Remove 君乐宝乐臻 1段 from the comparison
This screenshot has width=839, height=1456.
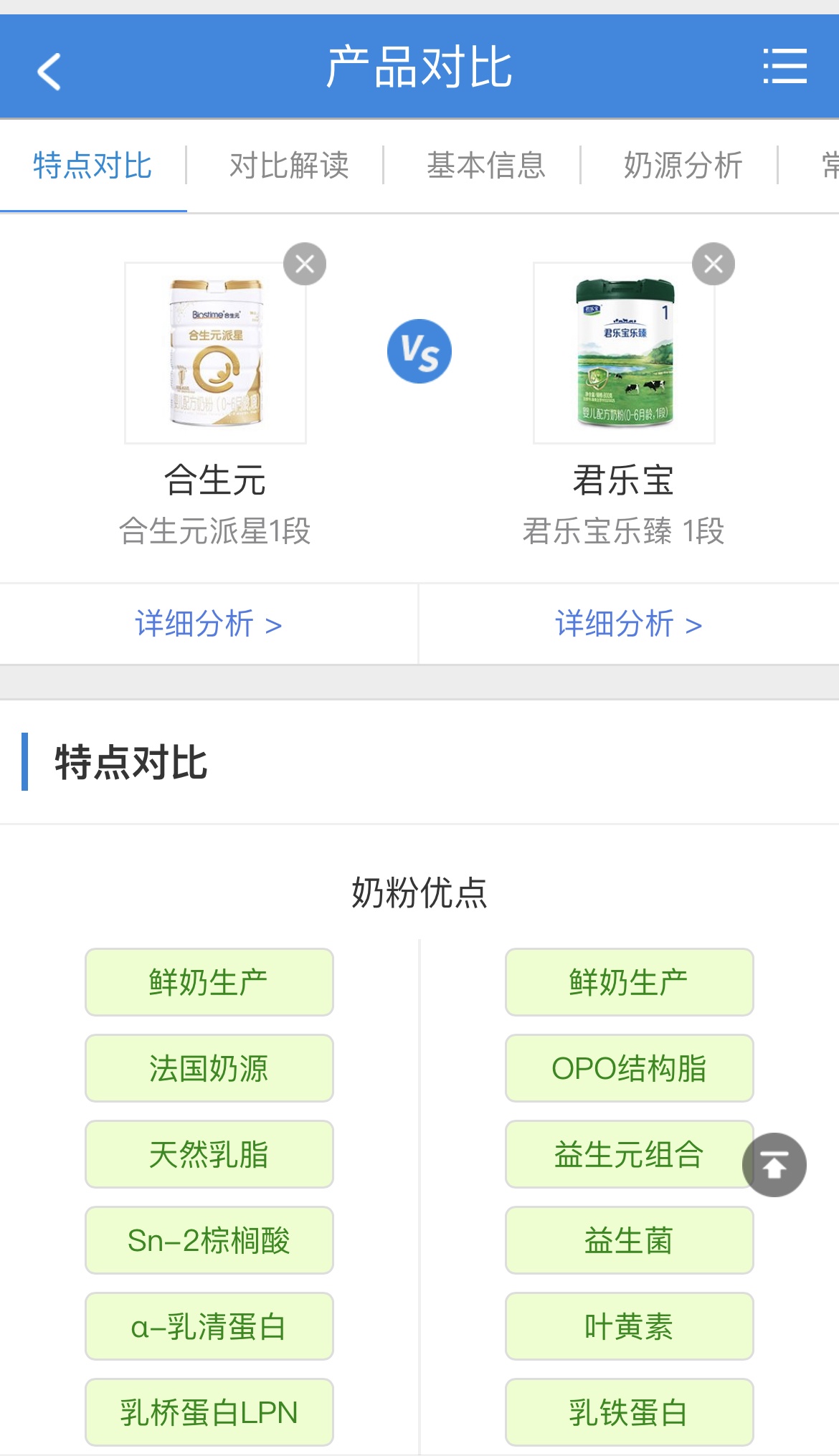713,264
